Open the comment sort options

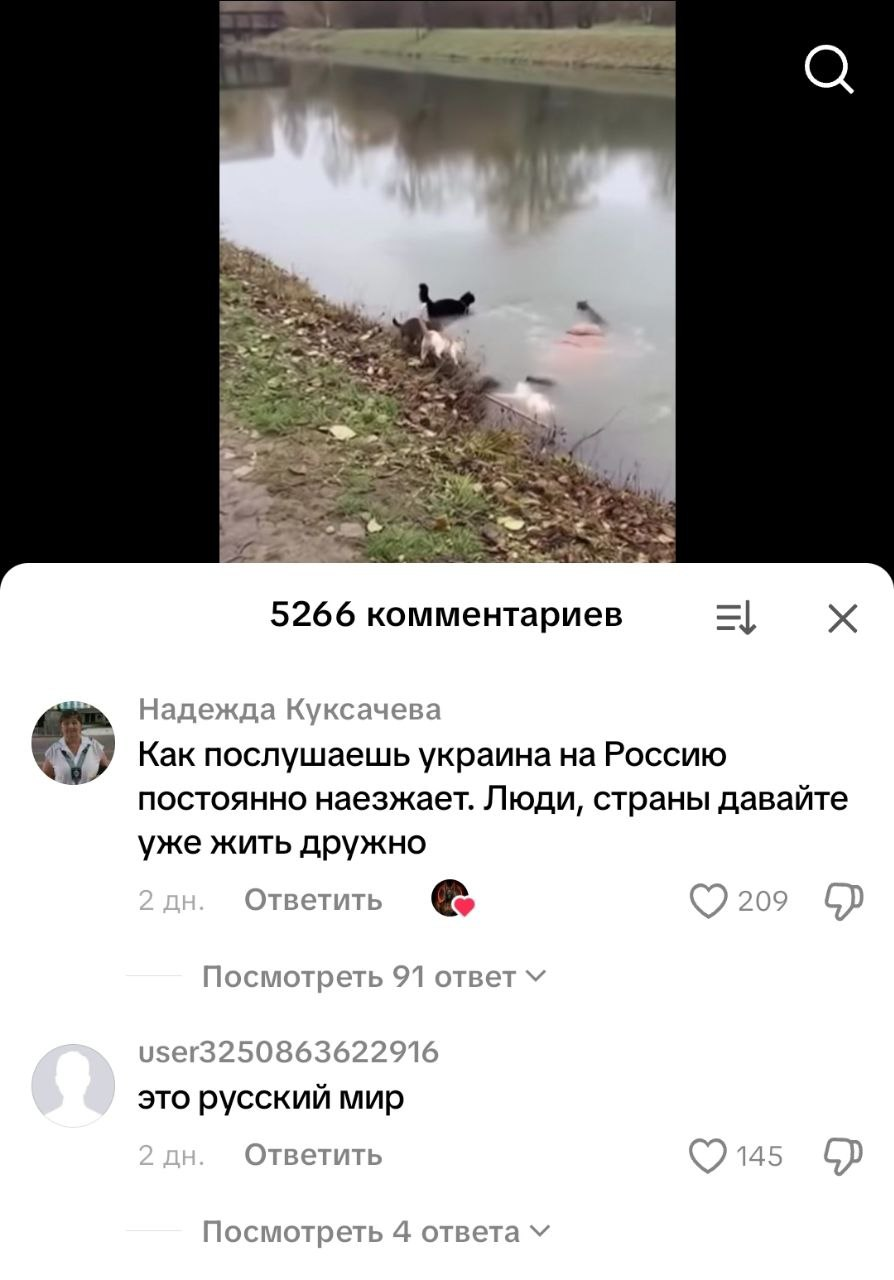[736, 619]
